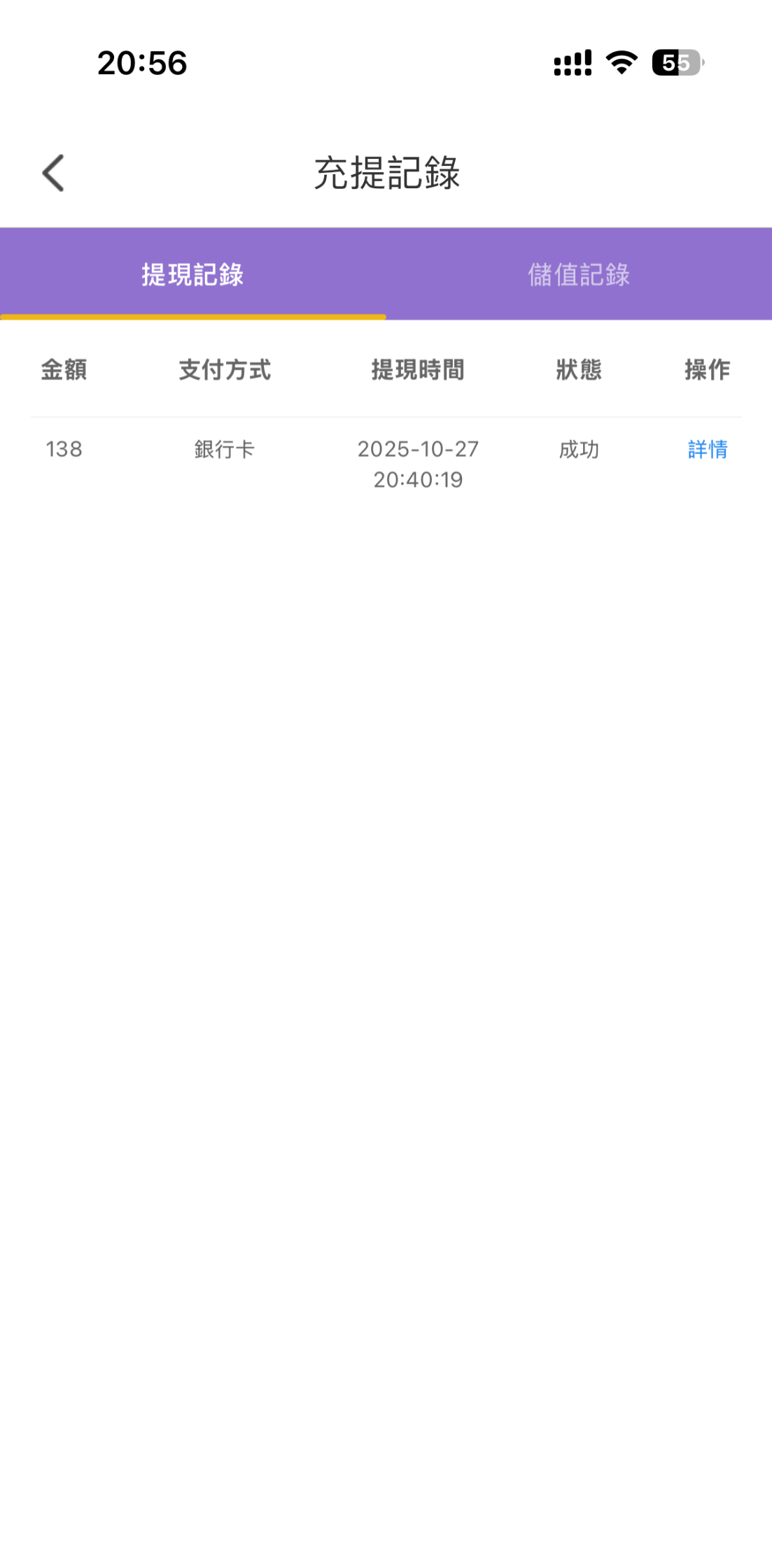Open 詳情 for the 138 withdrawal
Viewport: 772px width, 1568px height.
click(x=707, y=449)
